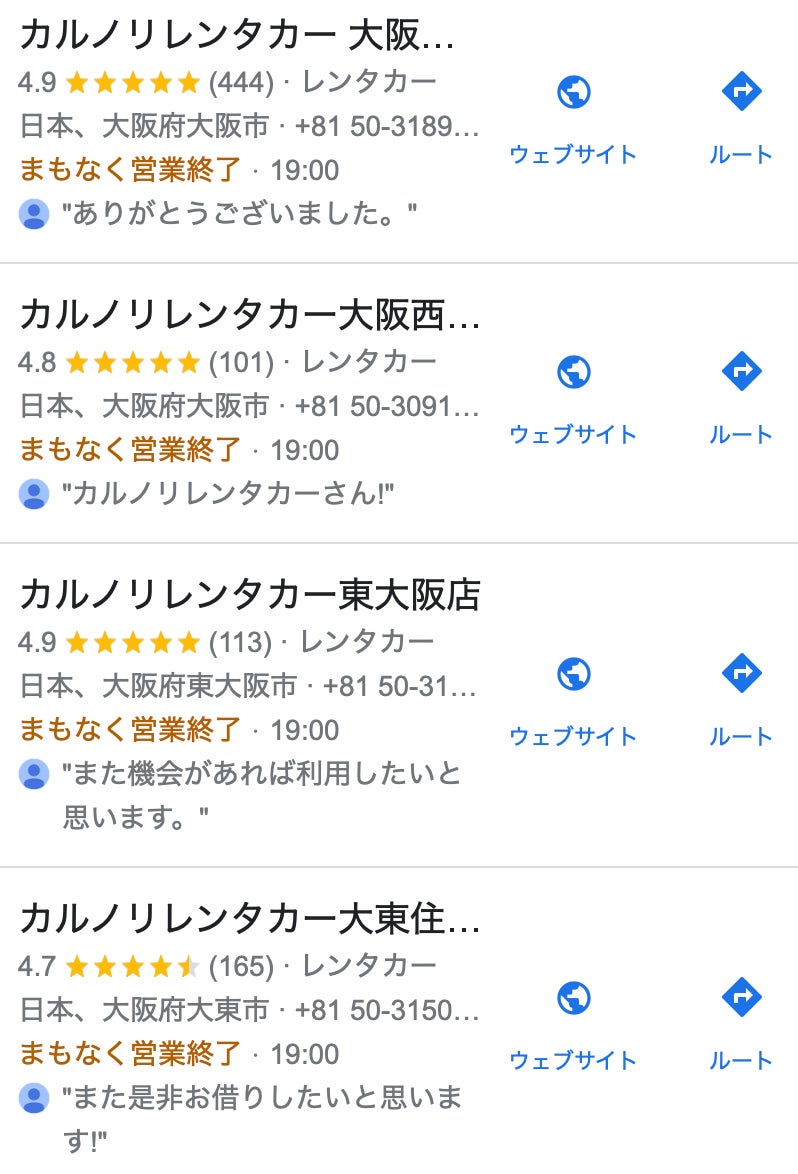Screen dimensions: 798x1174
Task: Tap ルート for カルノリレンタカー東大阪店
Action: 741,698
